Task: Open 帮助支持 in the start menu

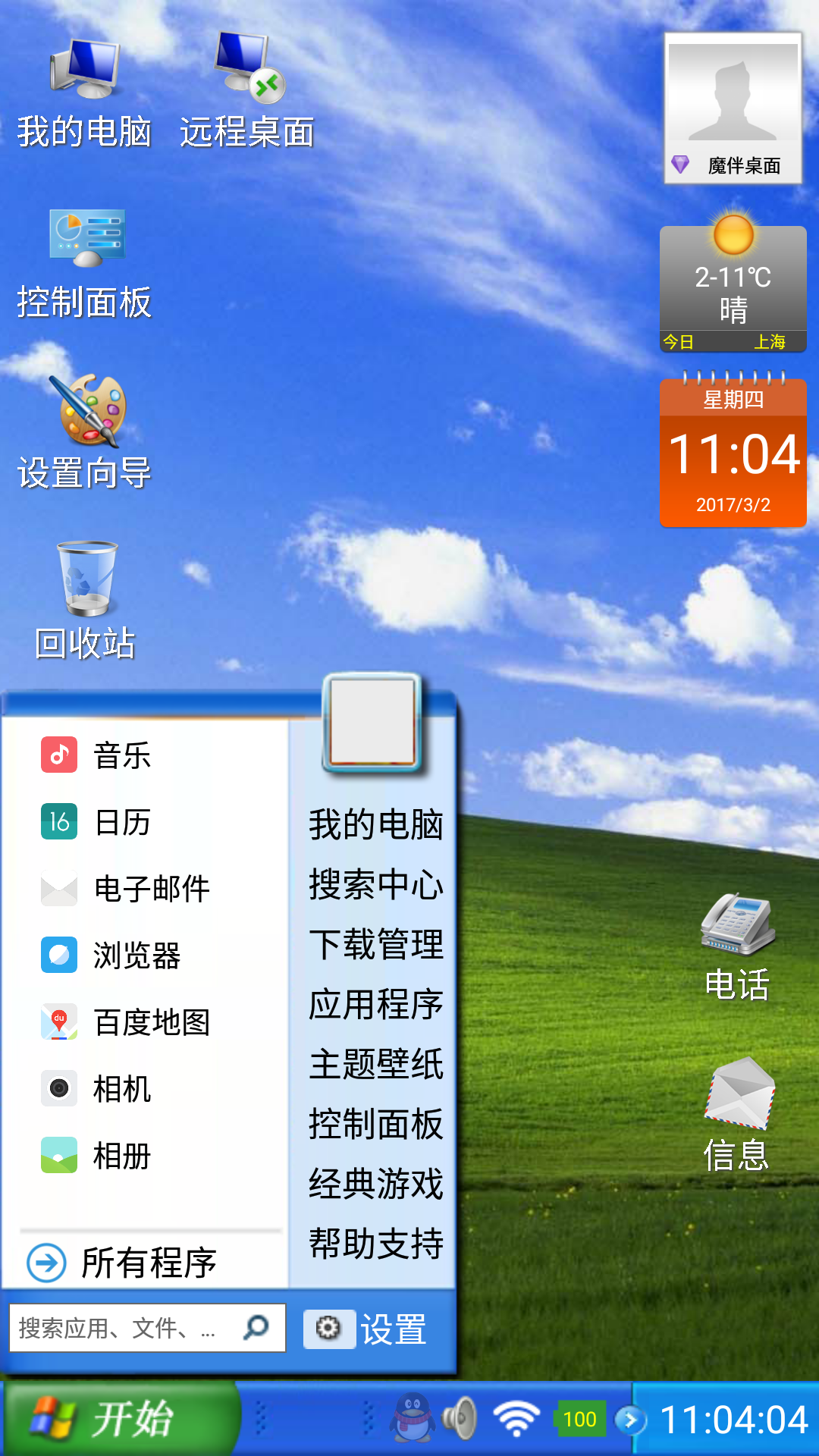Action: pos(375,1244)
